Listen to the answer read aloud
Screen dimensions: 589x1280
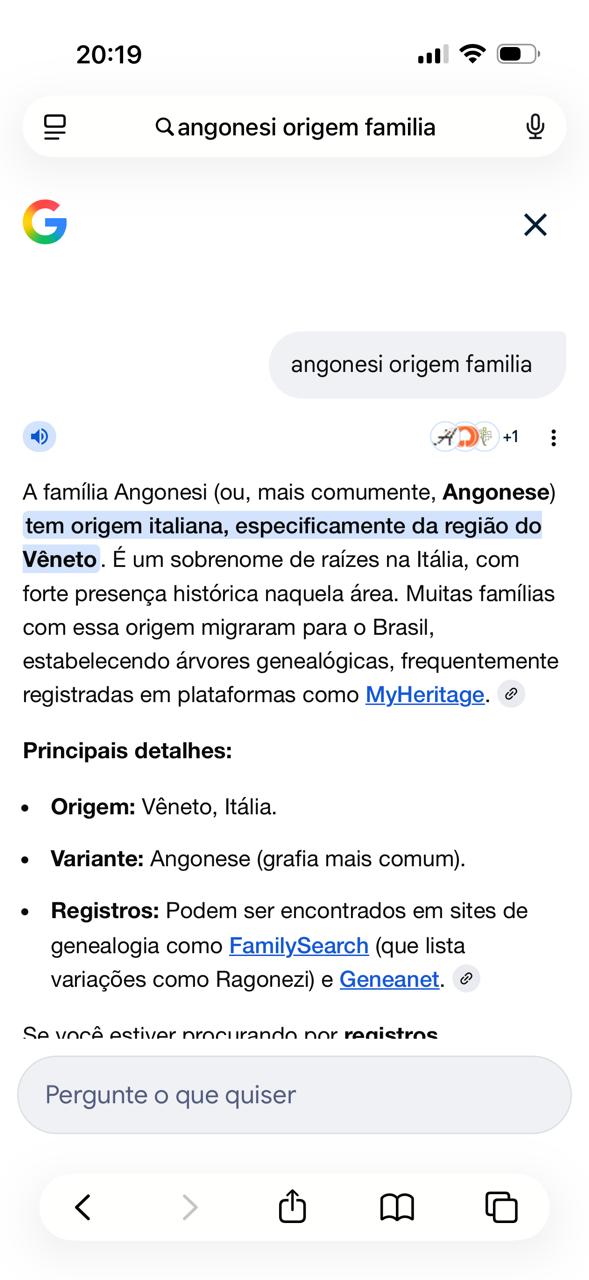point(39,436)
